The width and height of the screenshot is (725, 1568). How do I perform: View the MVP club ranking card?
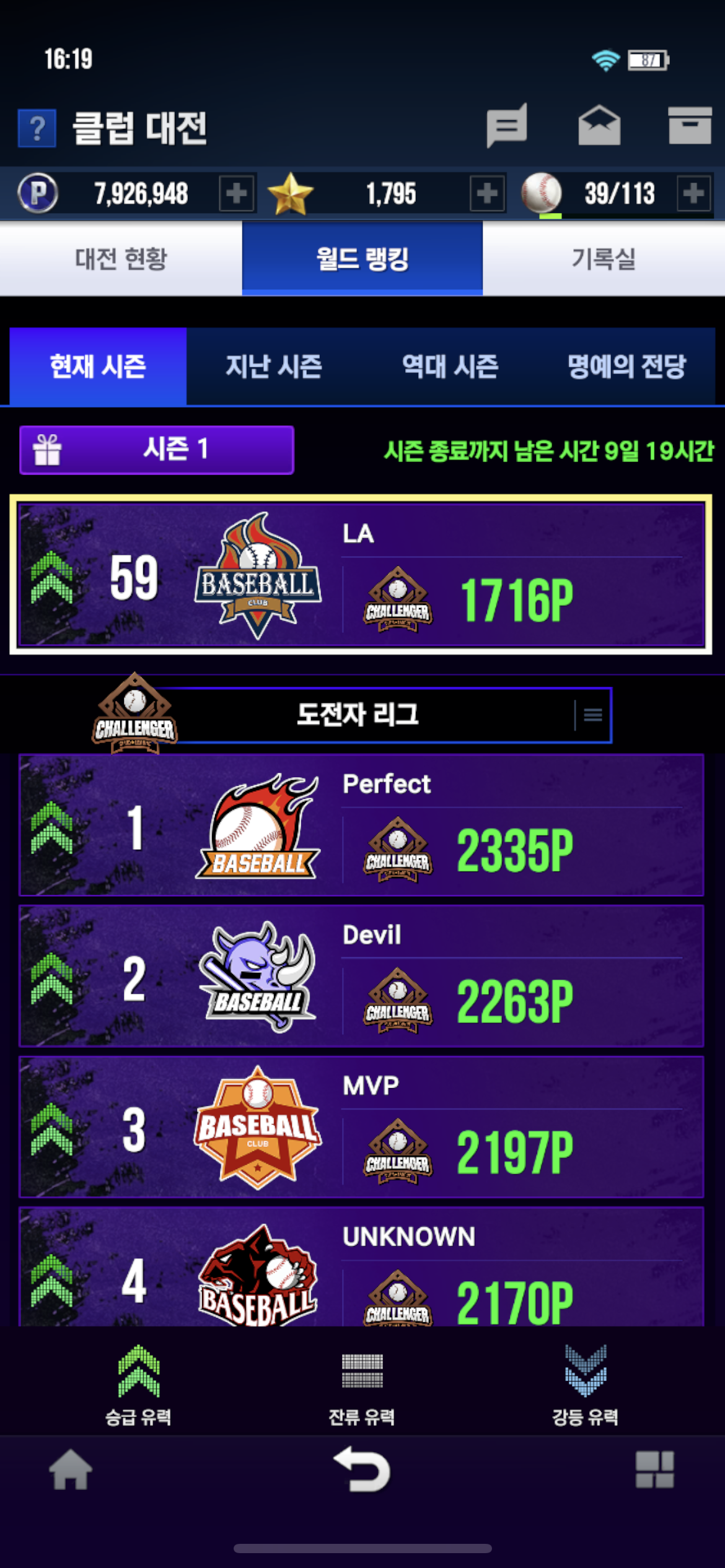tap(362, 1127)
